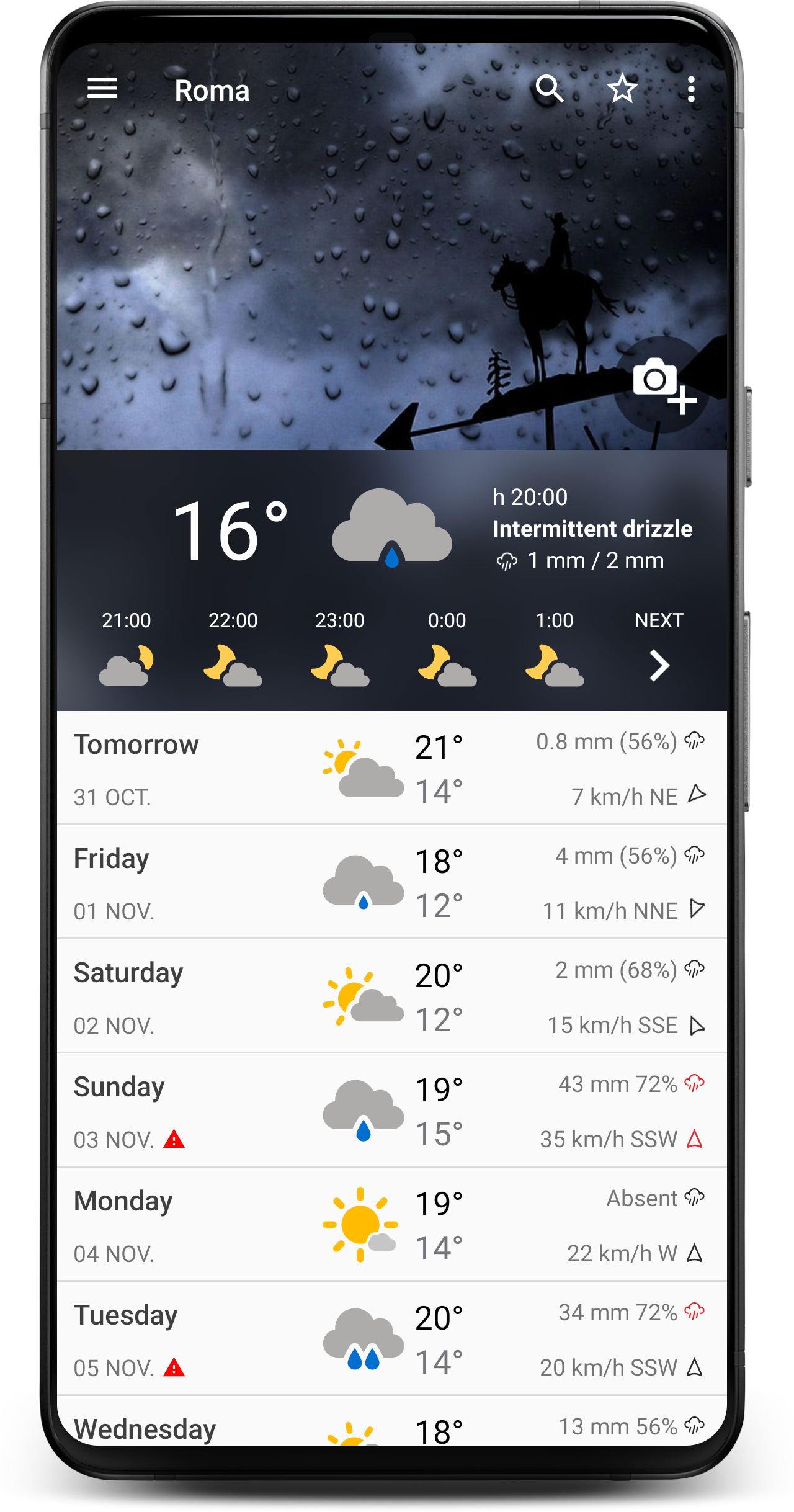This screenshot has width=794, height=1512.
Task: Add a photo with camera button
Action: (x=662, y=385)
